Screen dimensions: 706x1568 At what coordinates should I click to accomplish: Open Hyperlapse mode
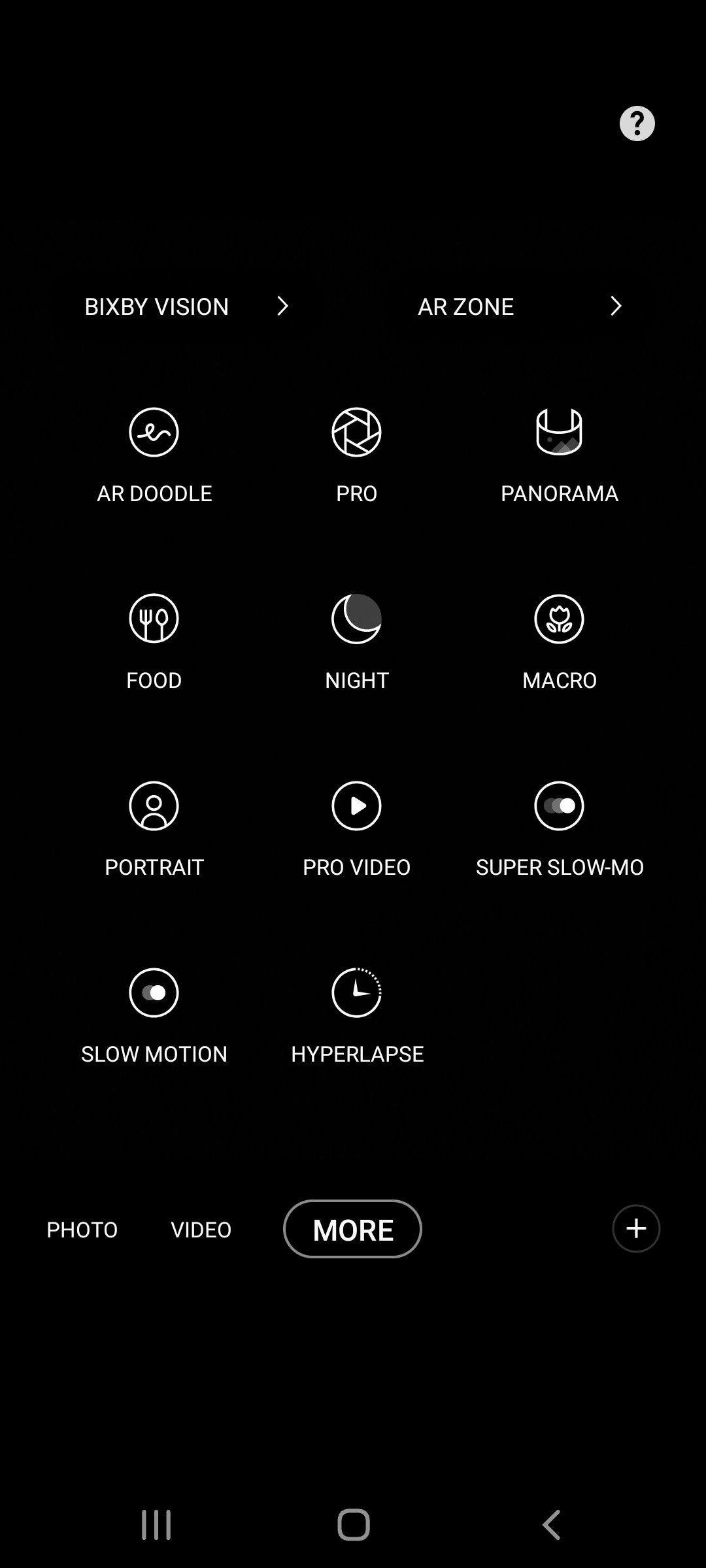click(356, 1017)
